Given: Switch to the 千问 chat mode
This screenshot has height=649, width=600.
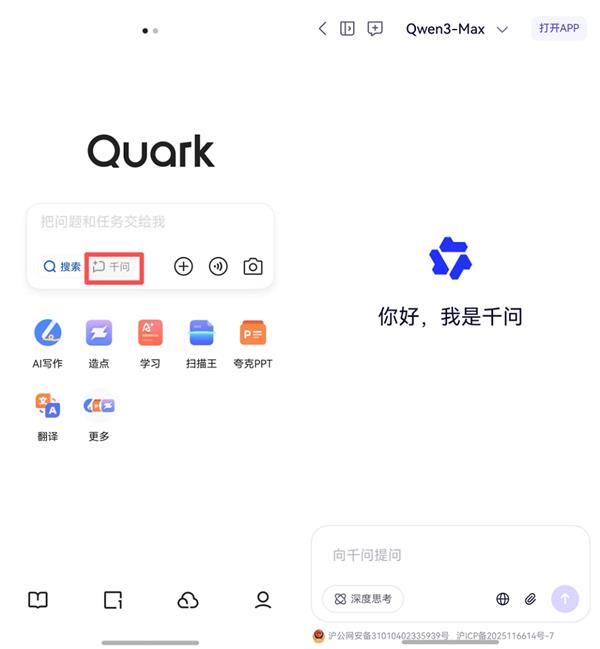Looking at the screenshot, I should (x=113, y=267).
